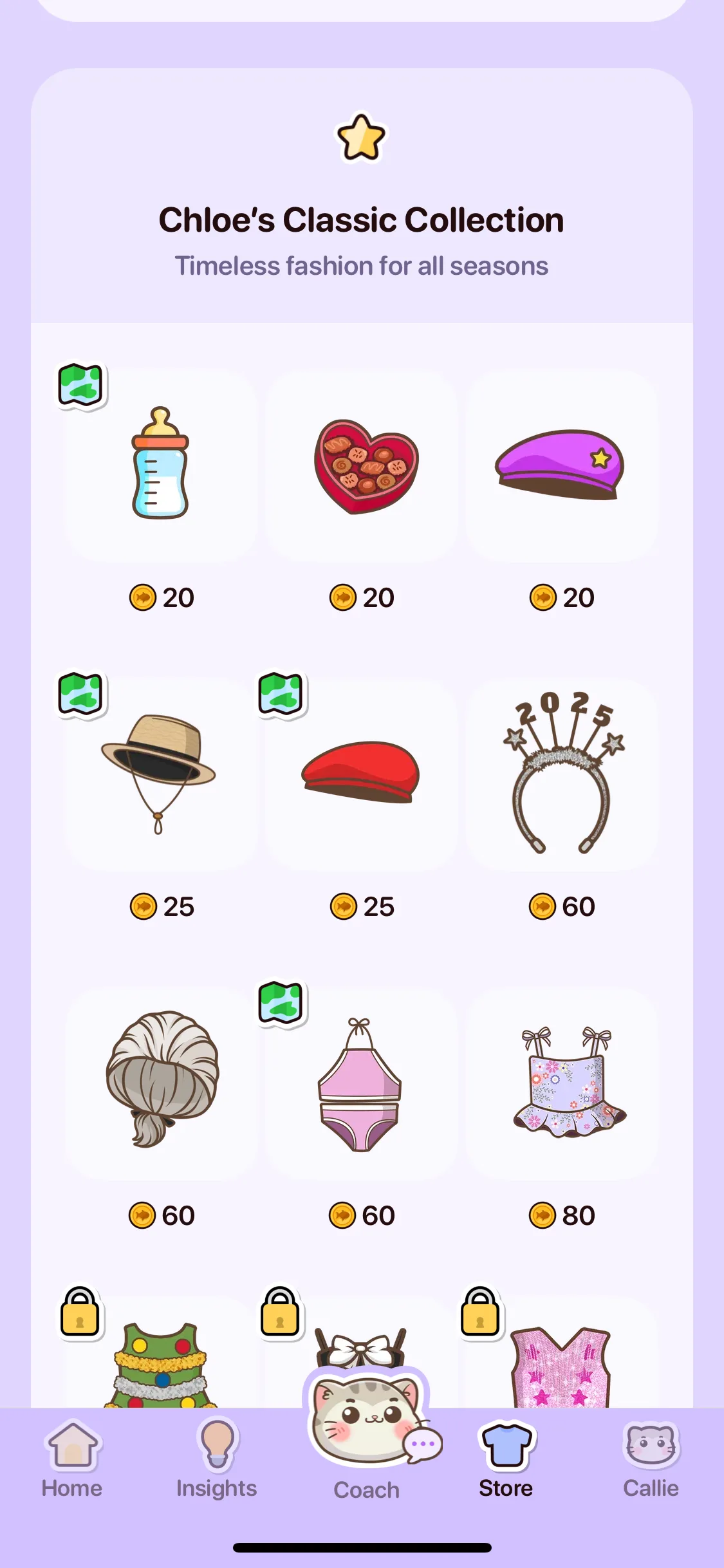Select the baby bottle item
Screen dimensions: 724x1568
pyautogui.click(x=160, y=464)
